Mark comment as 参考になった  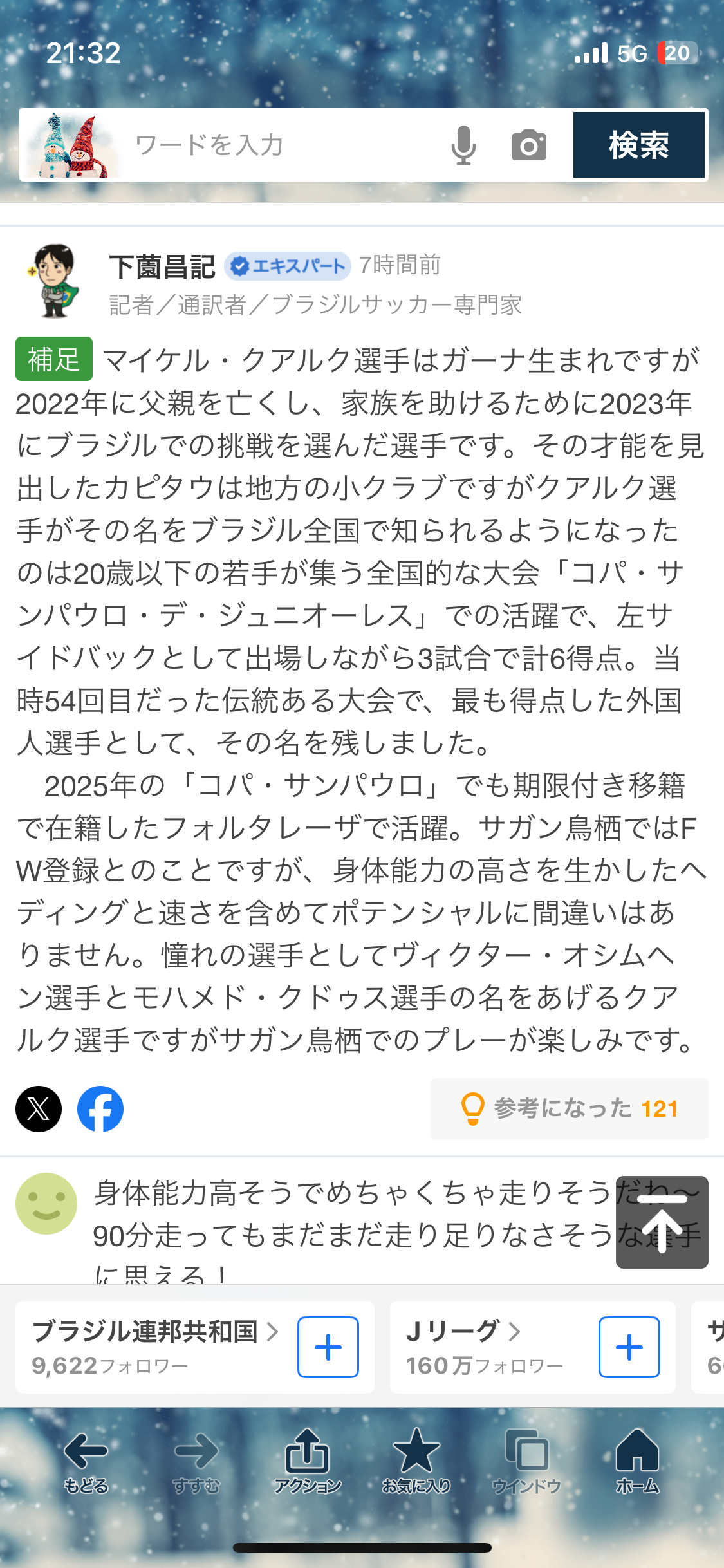(x=570, y=1109)
